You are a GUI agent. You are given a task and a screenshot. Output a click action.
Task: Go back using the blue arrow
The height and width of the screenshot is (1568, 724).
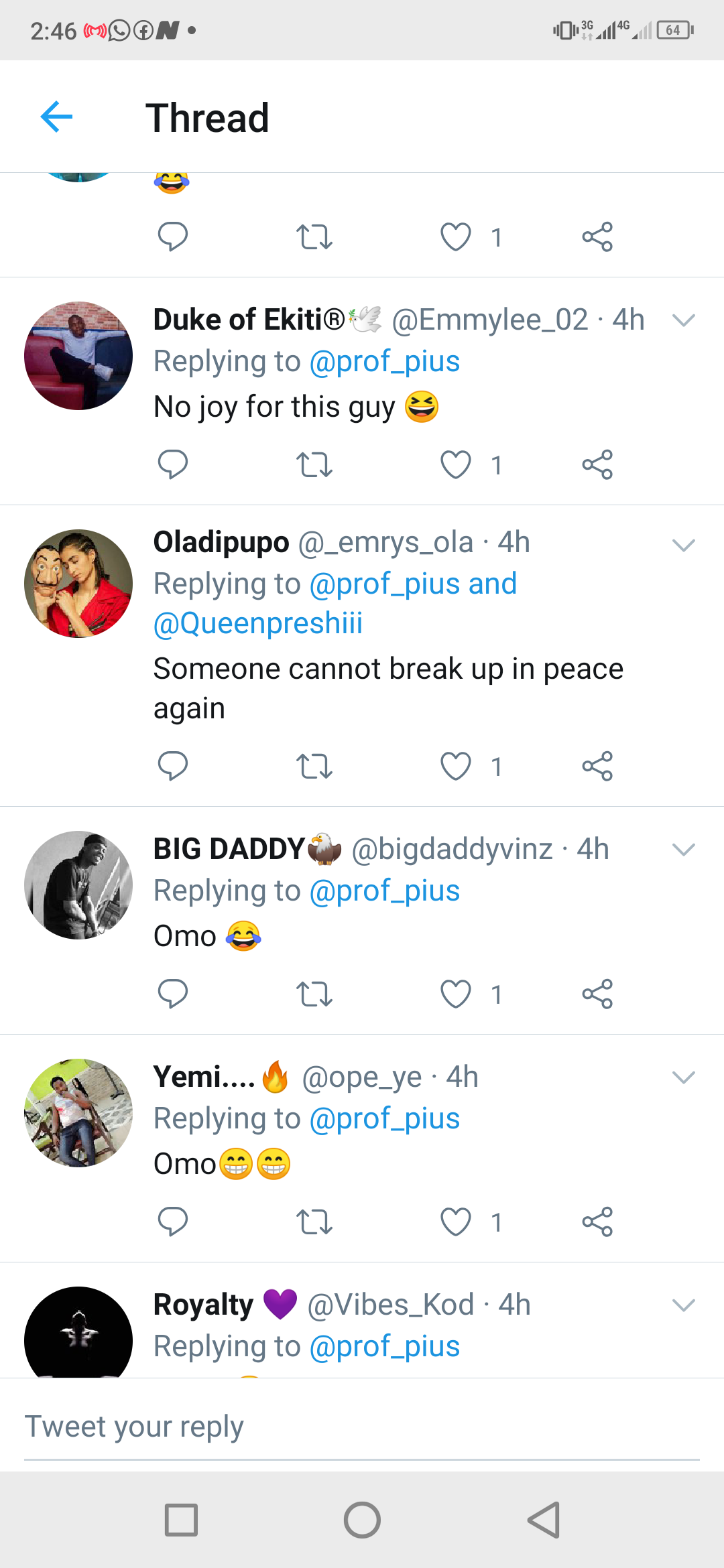click(x=56, y=117)
